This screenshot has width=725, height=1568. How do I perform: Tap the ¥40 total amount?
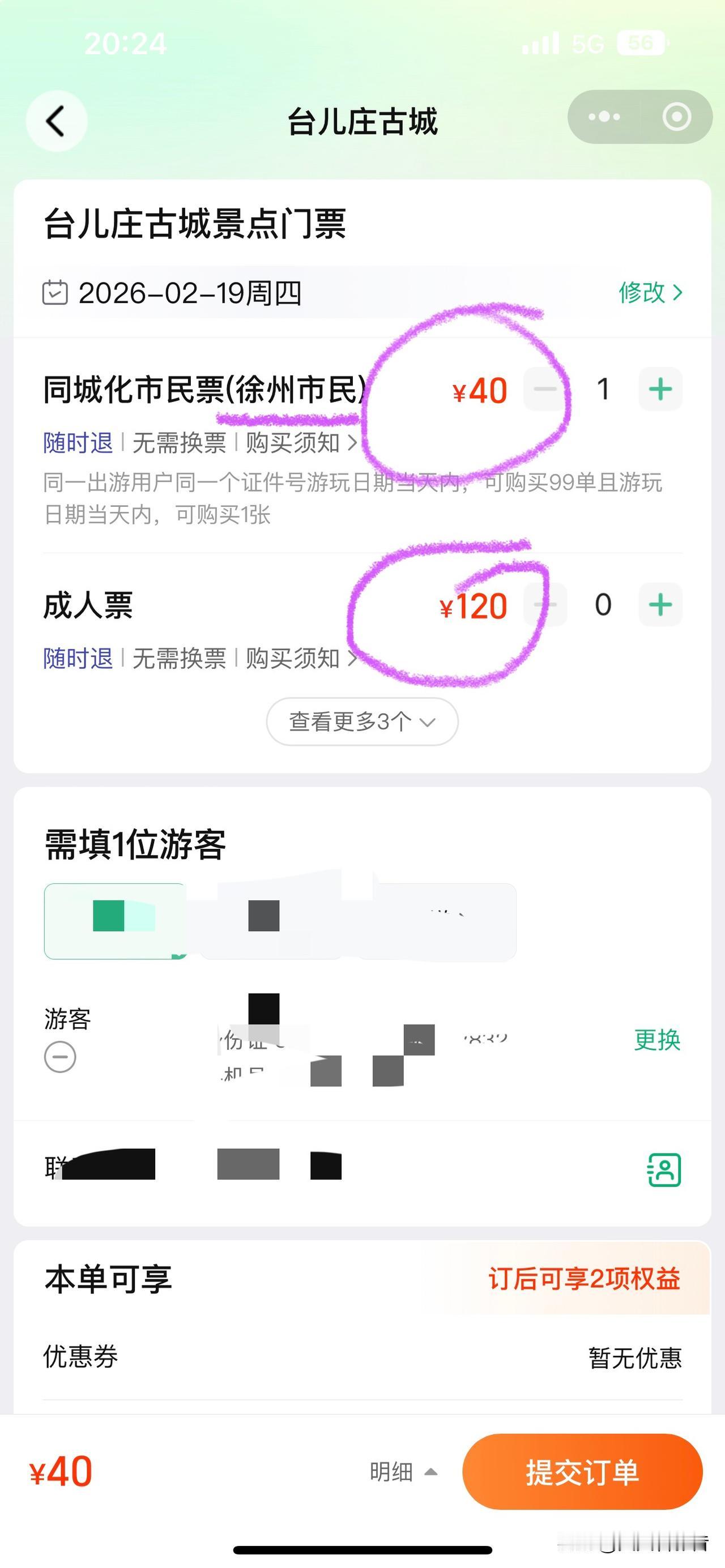pyautogui.click(x=59, y=1472)
